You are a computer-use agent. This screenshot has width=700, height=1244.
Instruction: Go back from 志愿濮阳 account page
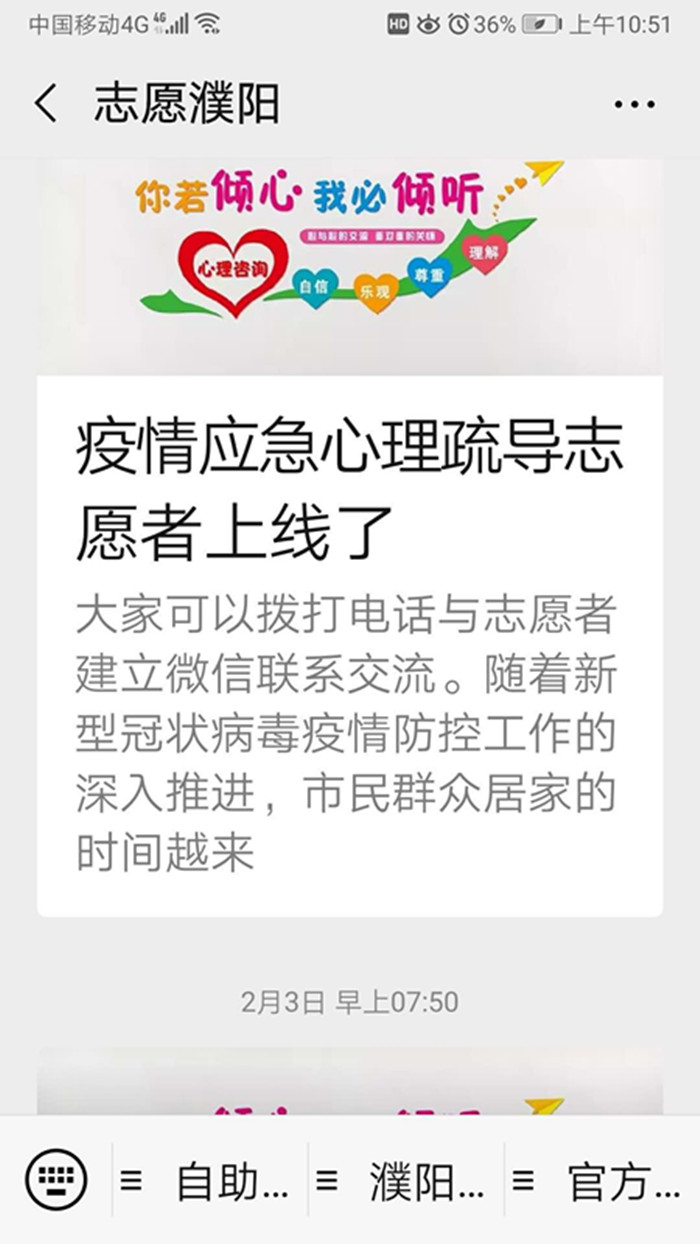(x=46, y=104)
